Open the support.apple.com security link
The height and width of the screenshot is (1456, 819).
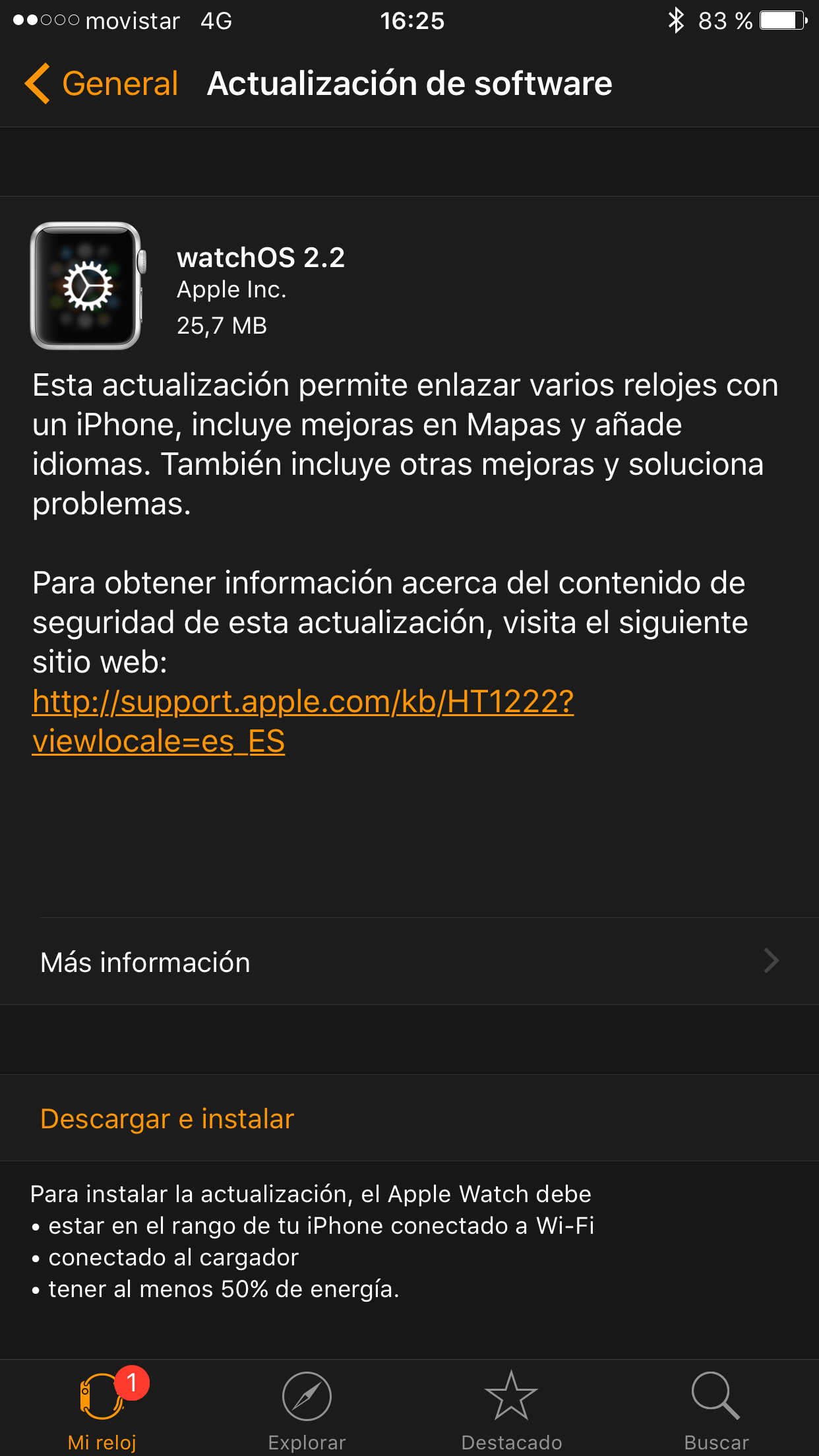tap(303, 703)
